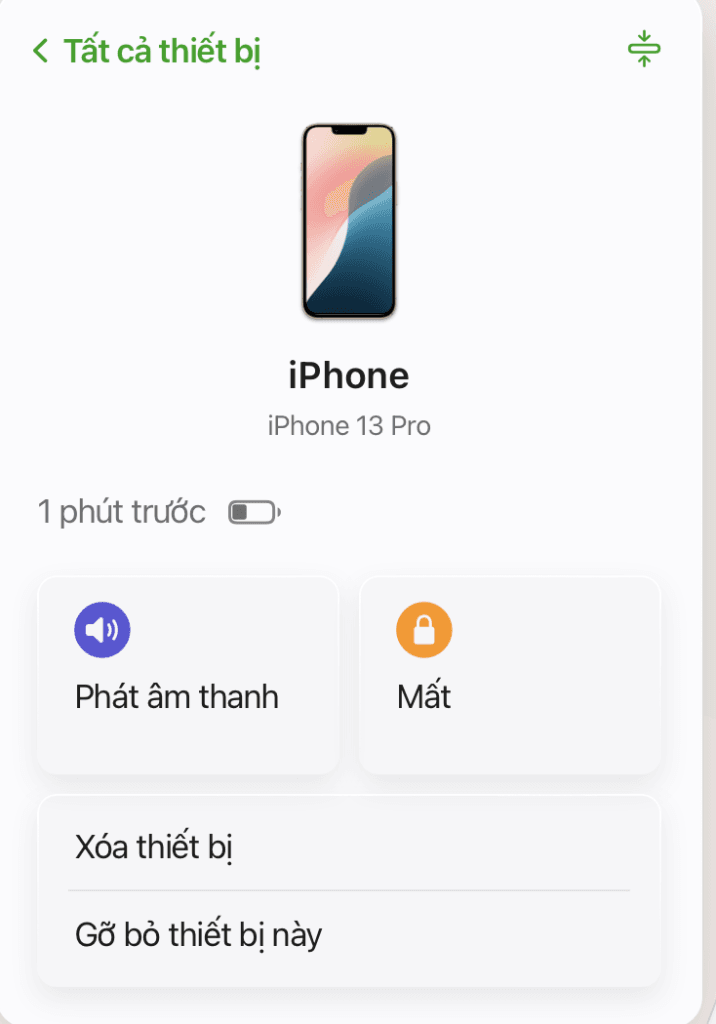Choose Gỡ bỏ thiết bị này
The image size is (716, 1024).
348,936
